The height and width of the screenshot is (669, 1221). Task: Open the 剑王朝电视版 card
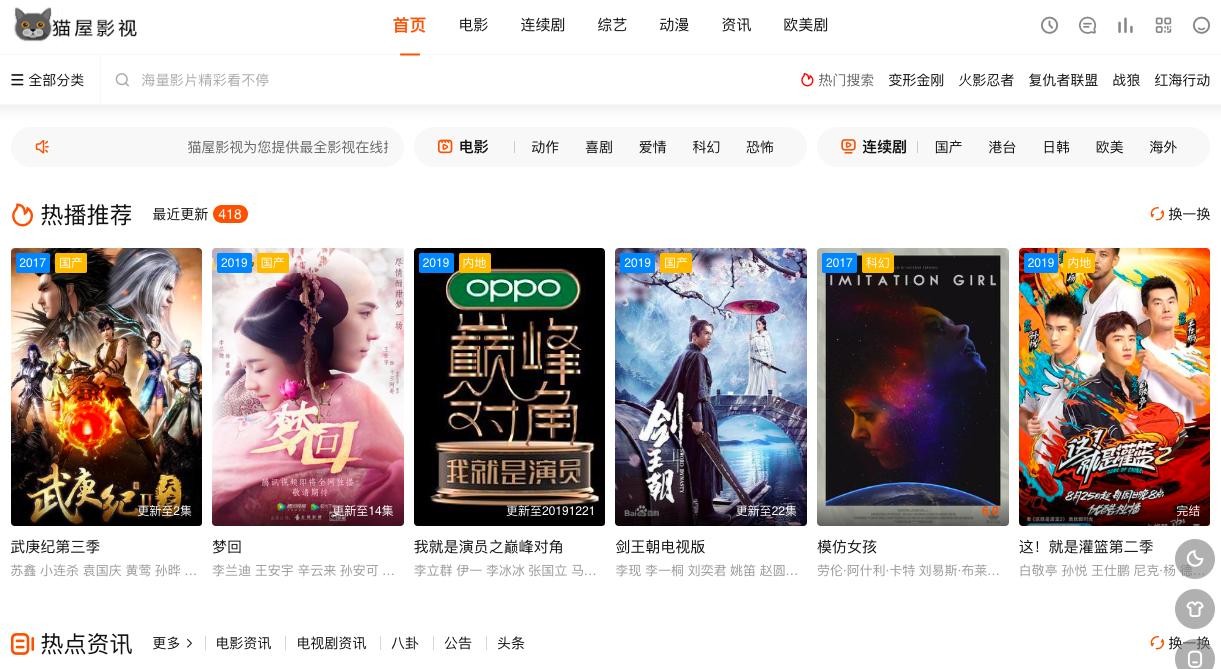coord(710,386)
